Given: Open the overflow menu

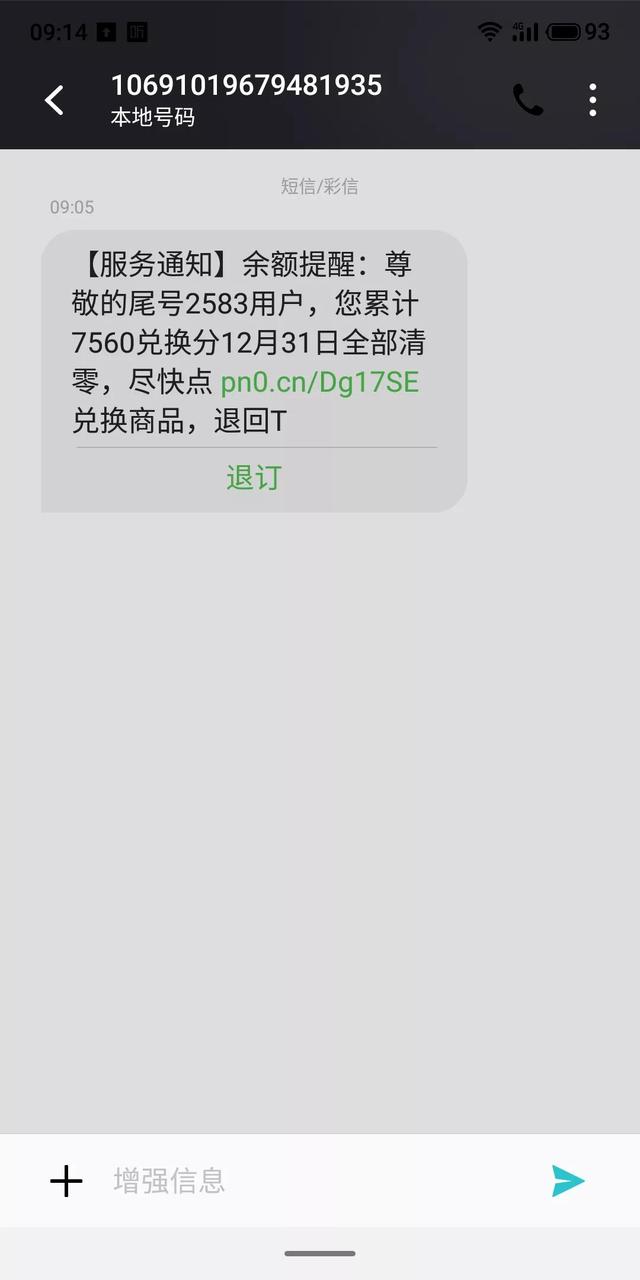Looking at the screenshot, I should point(593,99).
